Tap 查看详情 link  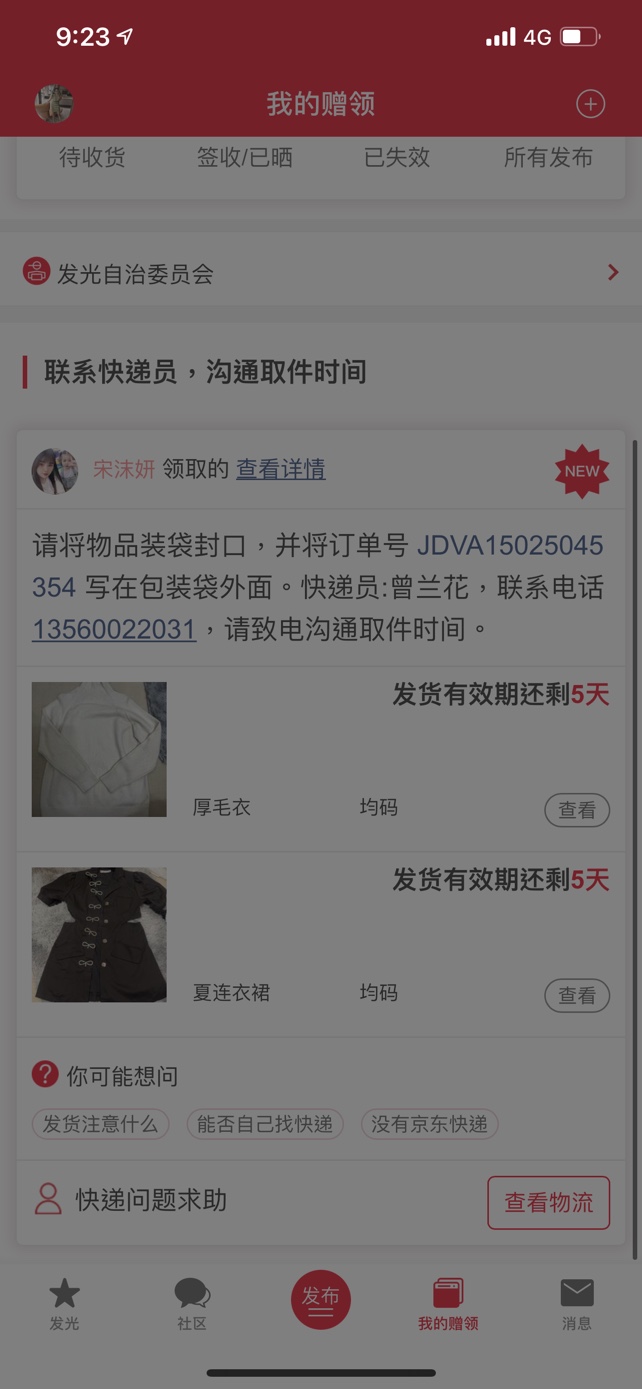[281, 469]
